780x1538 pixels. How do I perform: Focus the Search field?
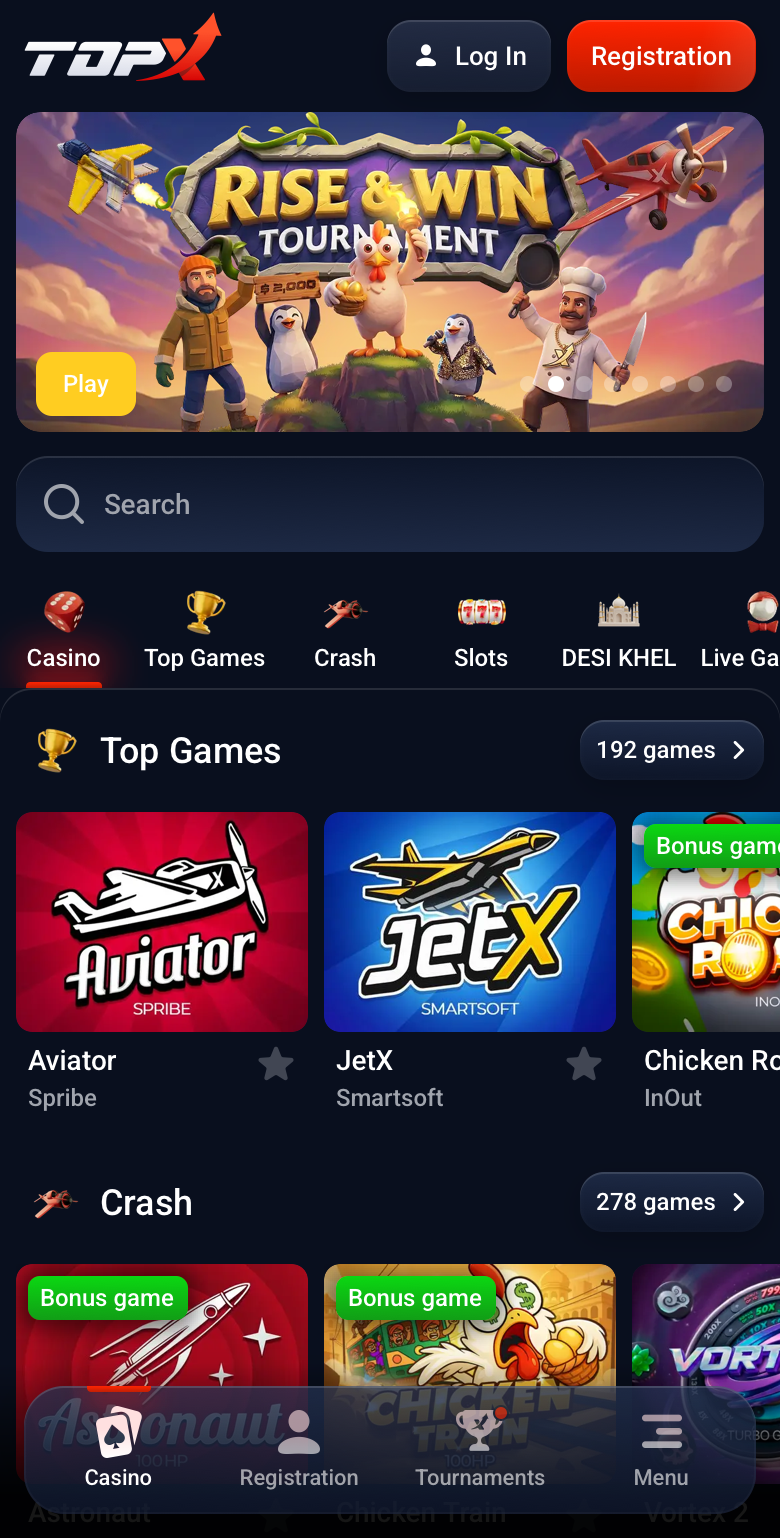click(390, 504)
